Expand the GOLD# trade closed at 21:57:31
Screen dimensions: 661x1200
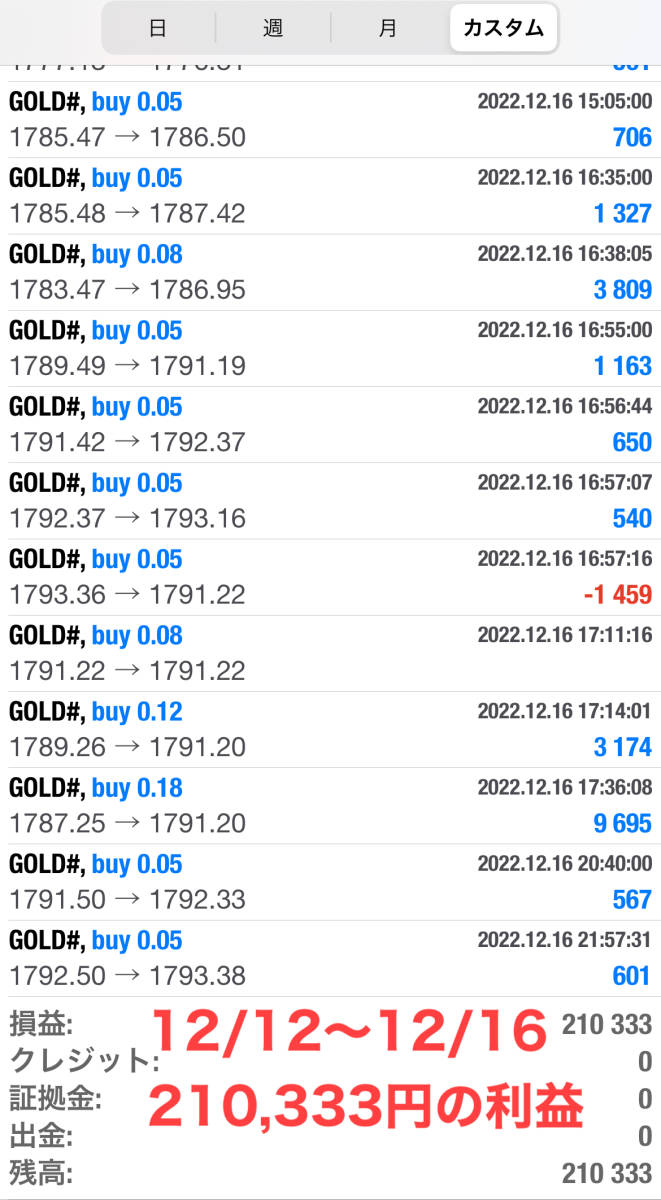point(330,957)
